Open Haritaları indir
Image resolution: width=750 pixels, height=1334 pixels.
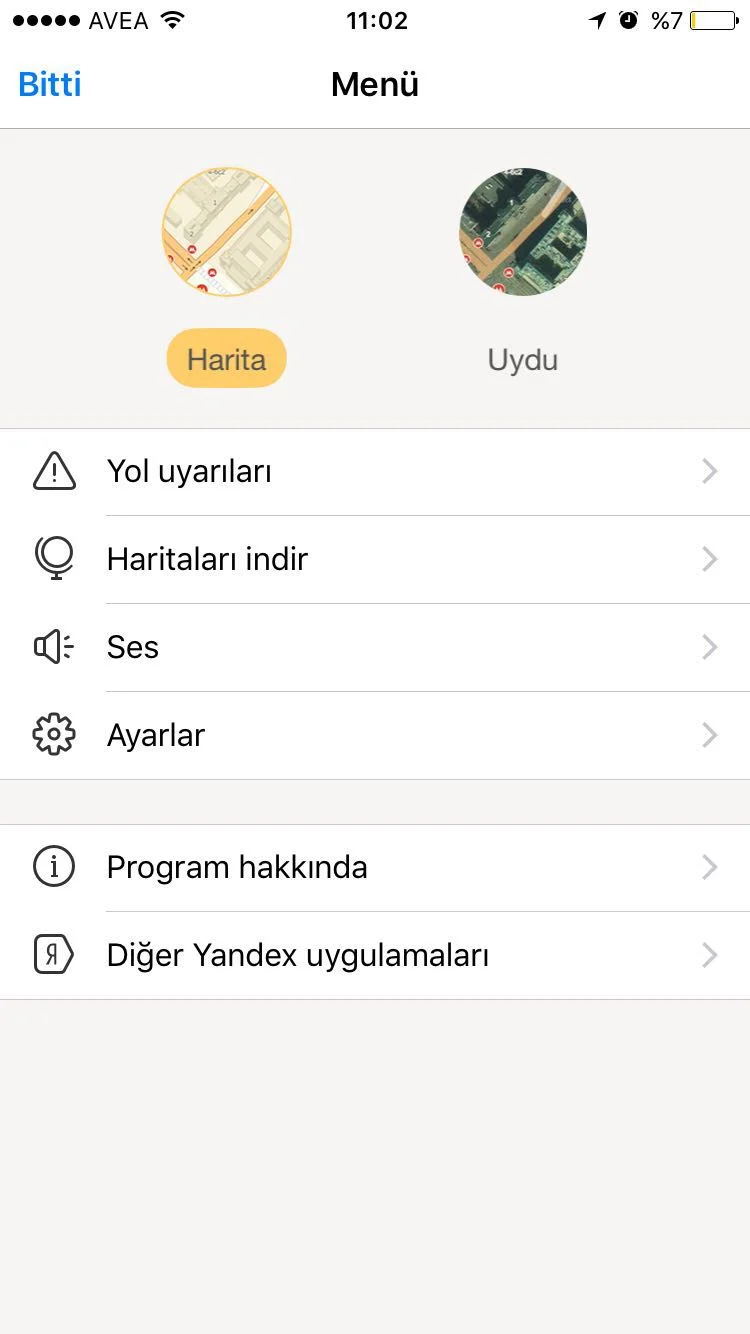pyautogui.click(x=375, y=559)
